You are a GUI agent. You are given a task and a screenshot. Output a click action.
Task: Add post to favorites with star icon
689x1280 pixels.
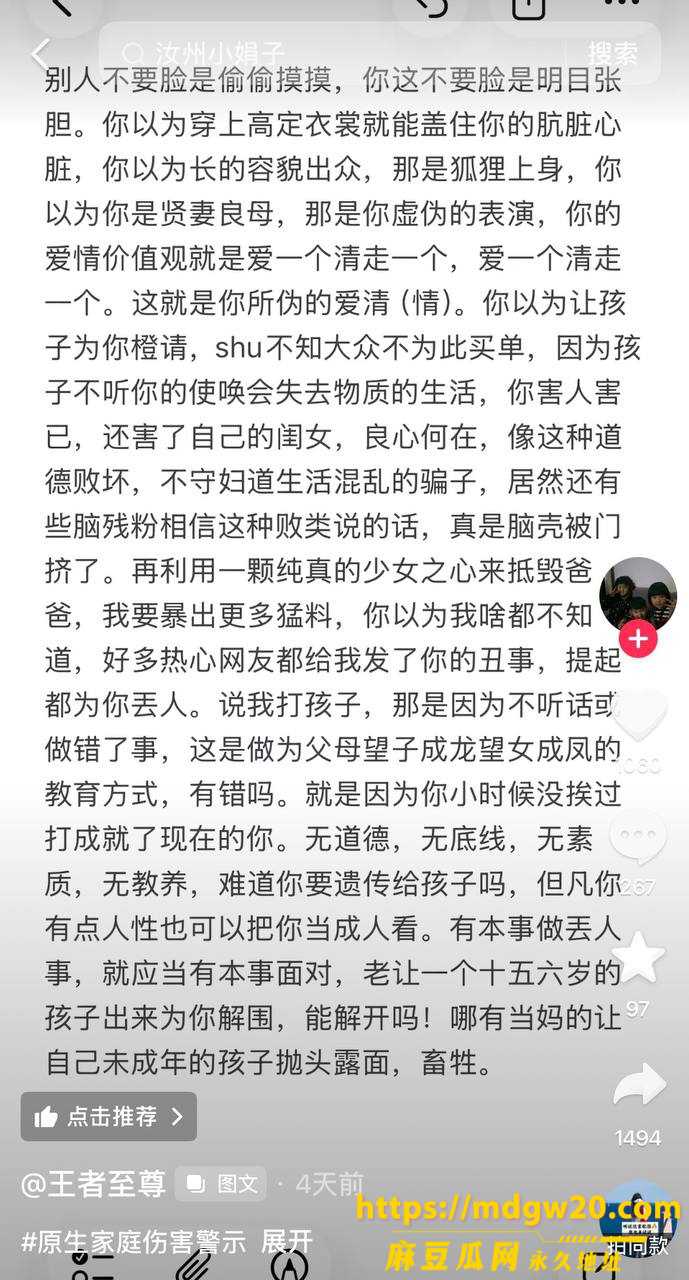click(x=638, y=958)
